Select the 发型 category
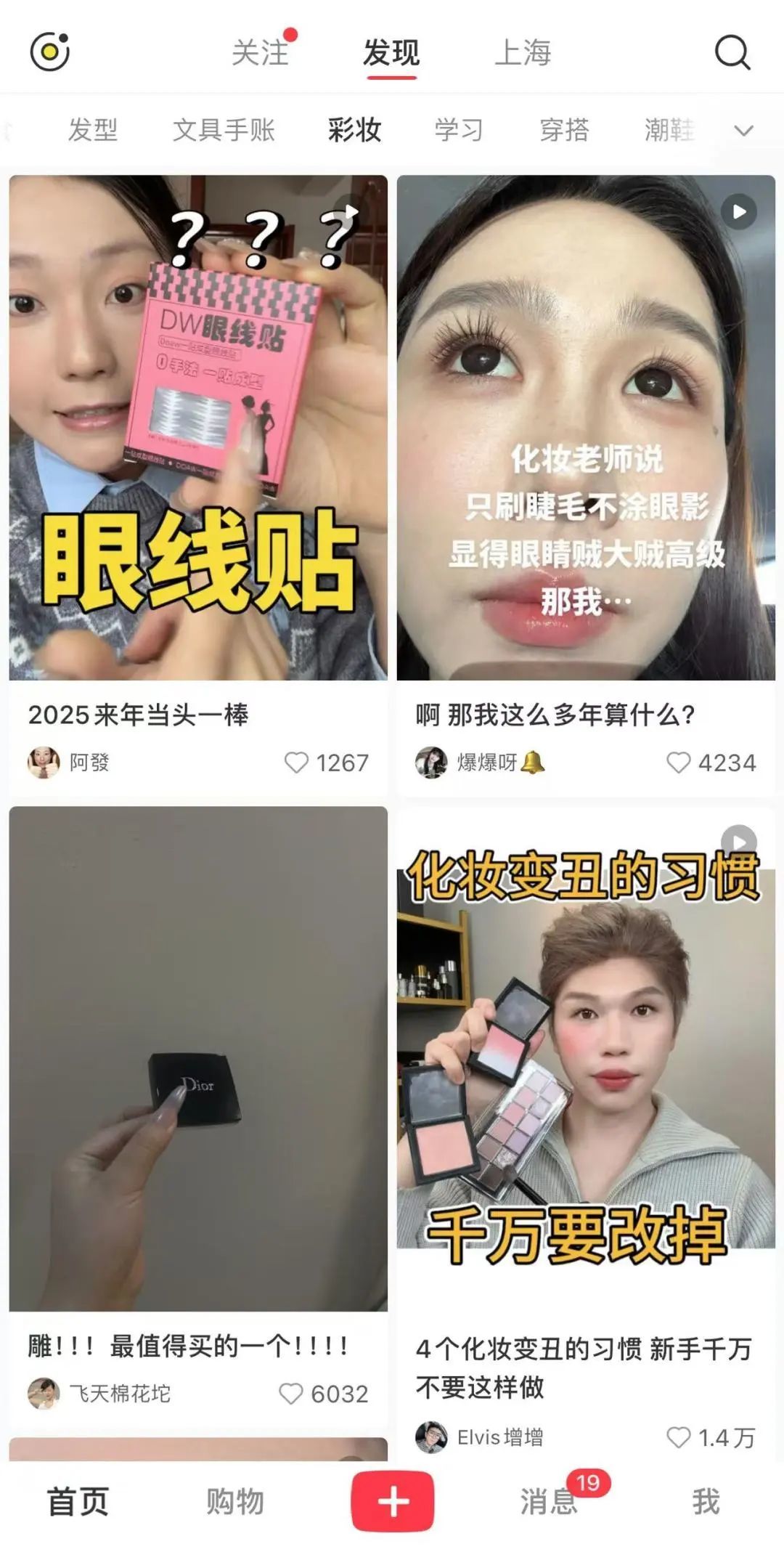Viewport: 784px width, 1552px height. coord(93,130)
